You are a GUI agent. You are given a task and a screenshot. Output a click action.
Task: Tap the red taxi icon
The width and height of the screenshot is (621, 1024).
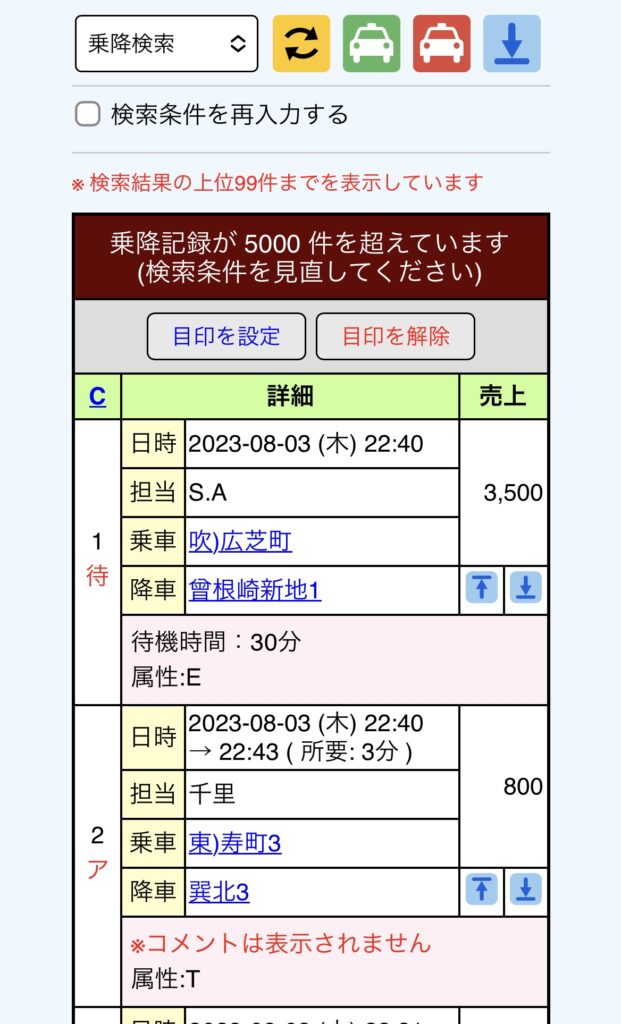(441, 44)
